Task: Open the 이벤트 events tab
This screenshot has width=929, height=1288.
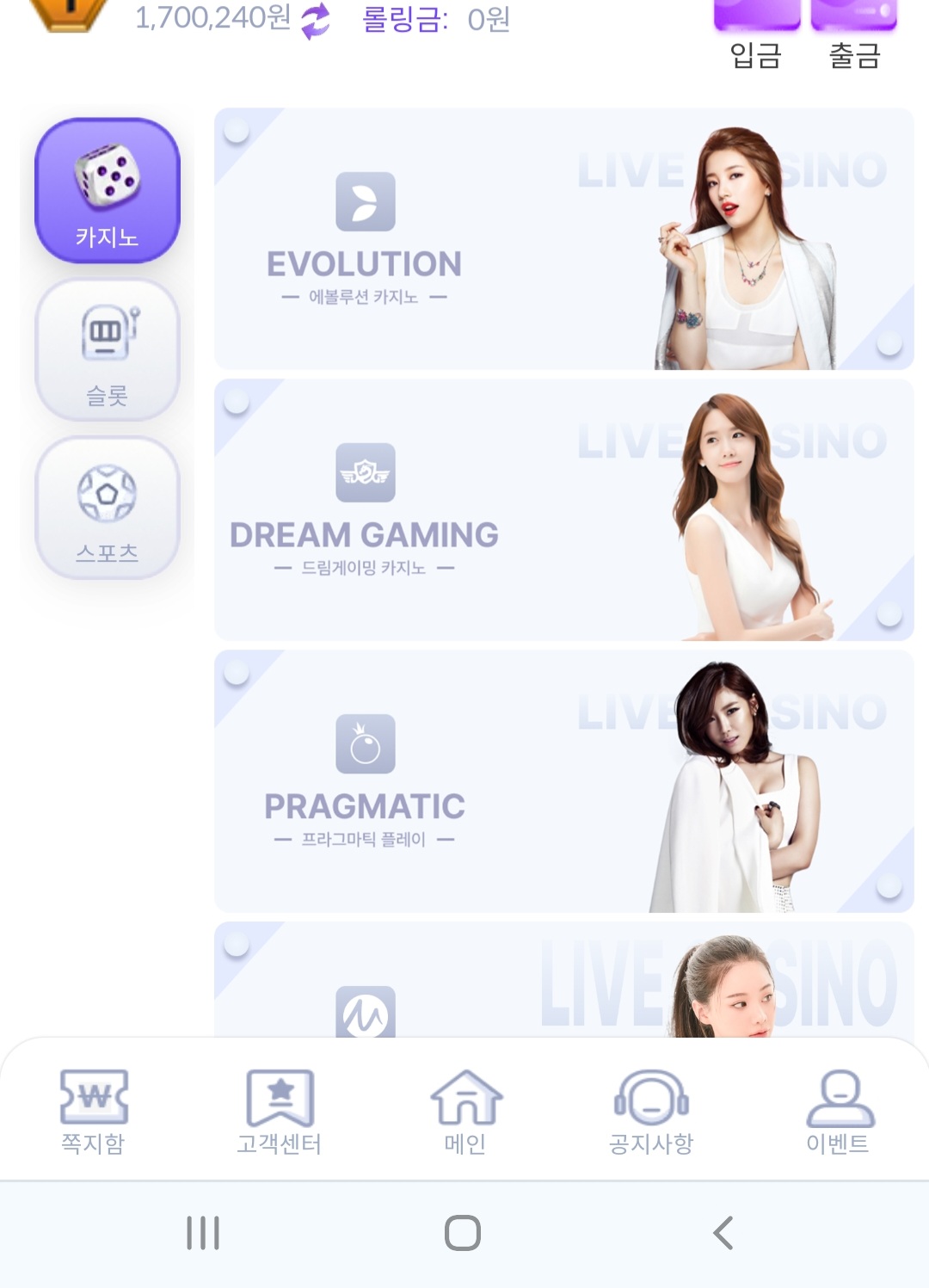Action: coord(838,1112)
